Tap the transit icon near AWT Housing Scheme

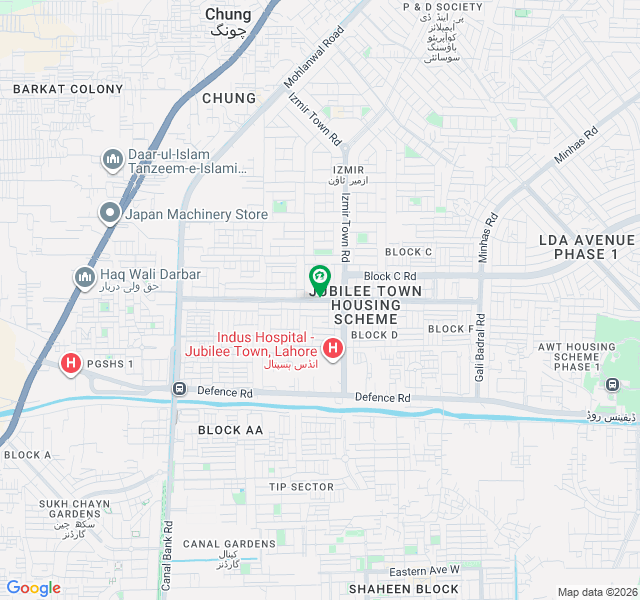pyautogui.click(x=612, y=385)
